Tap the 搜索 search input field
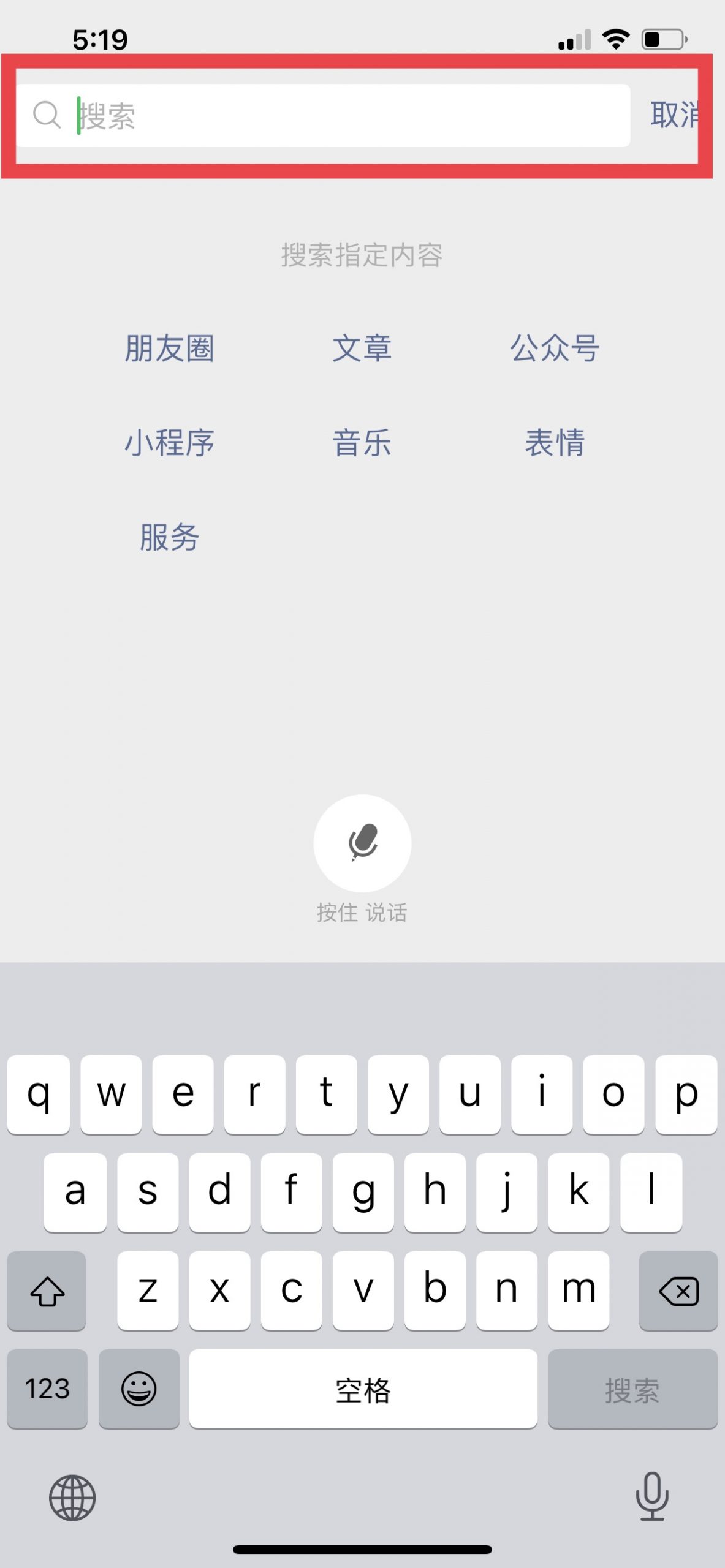 (x=323, y=115)
